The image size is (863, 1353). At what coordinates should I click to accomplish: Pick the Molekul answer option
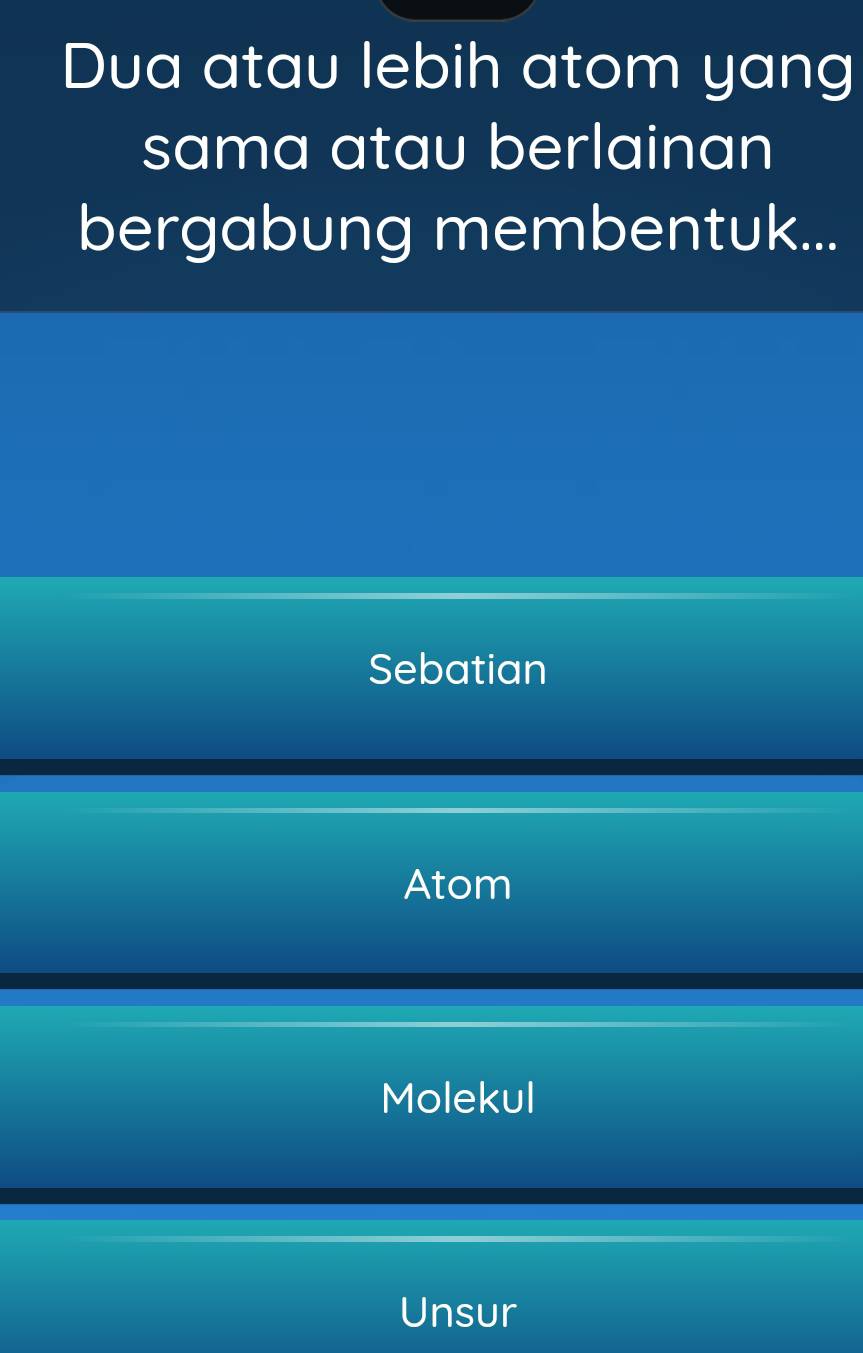coord(457,1098)
